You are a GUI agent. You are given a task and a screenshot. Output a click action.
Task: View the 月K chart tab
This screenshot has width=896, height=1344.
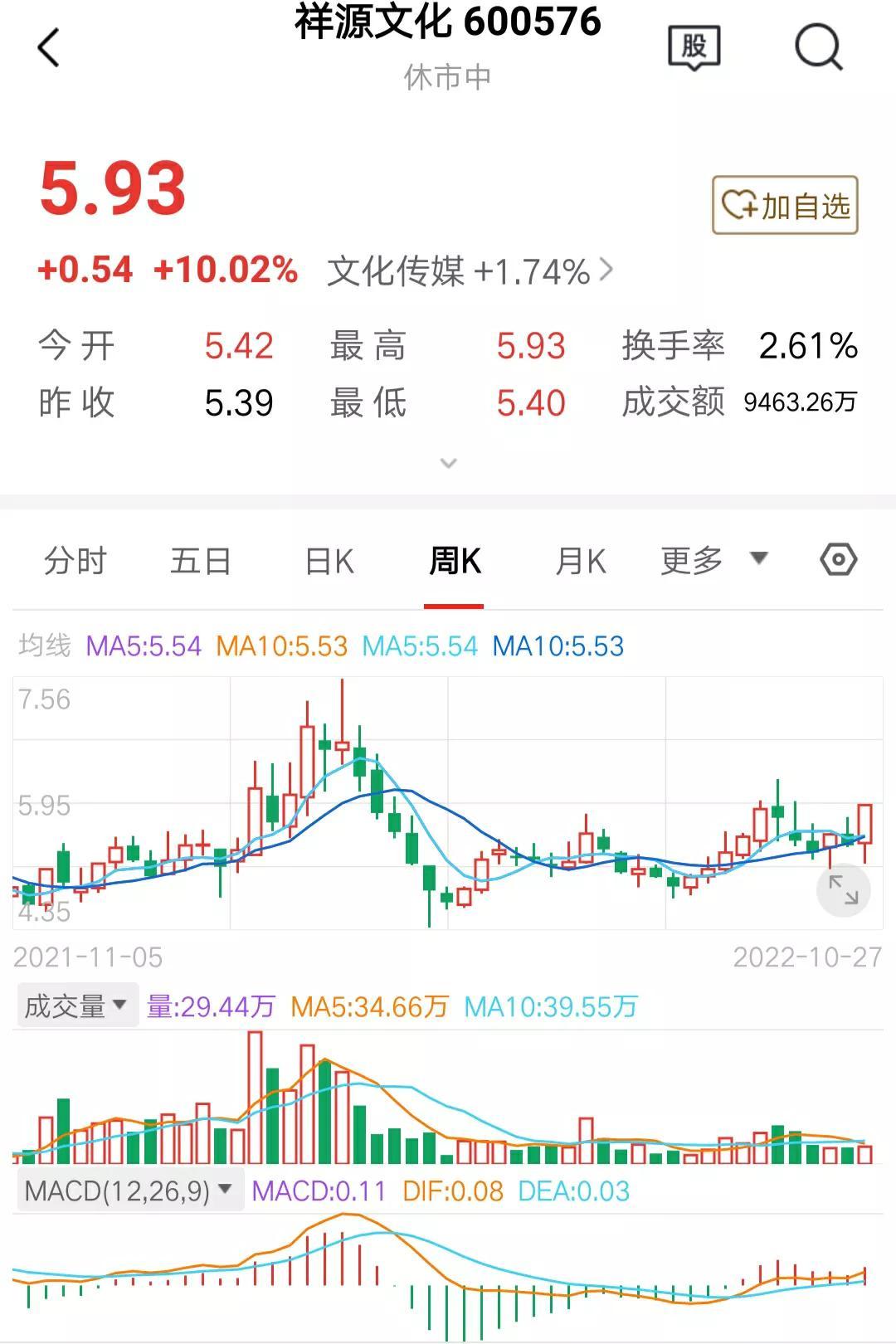coord(580,562)
